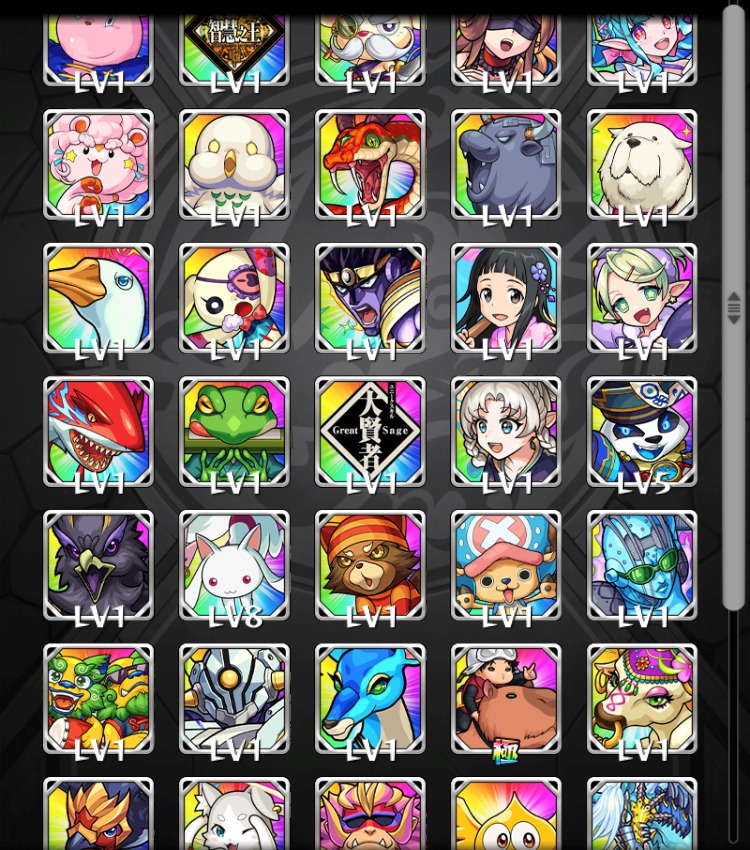Select the fluffy white dog monster

[x=642, y=164]
